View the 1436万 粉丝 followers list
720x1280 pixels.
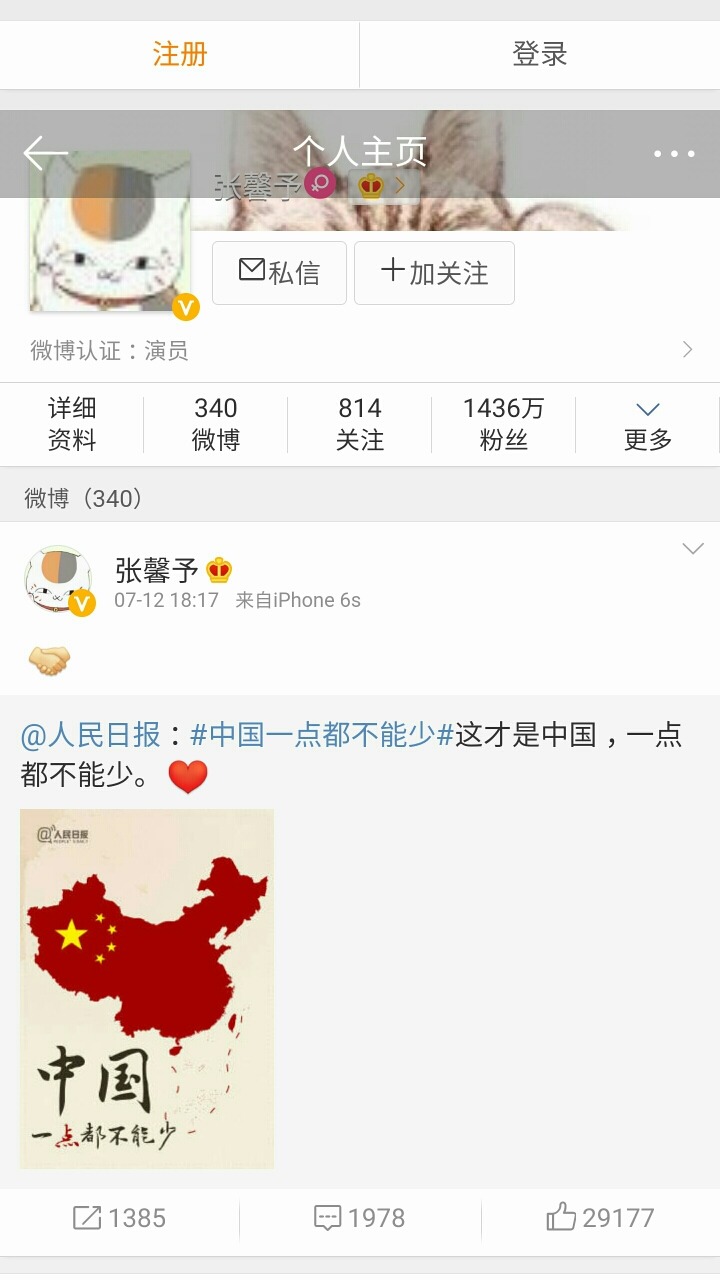(503, 424)
